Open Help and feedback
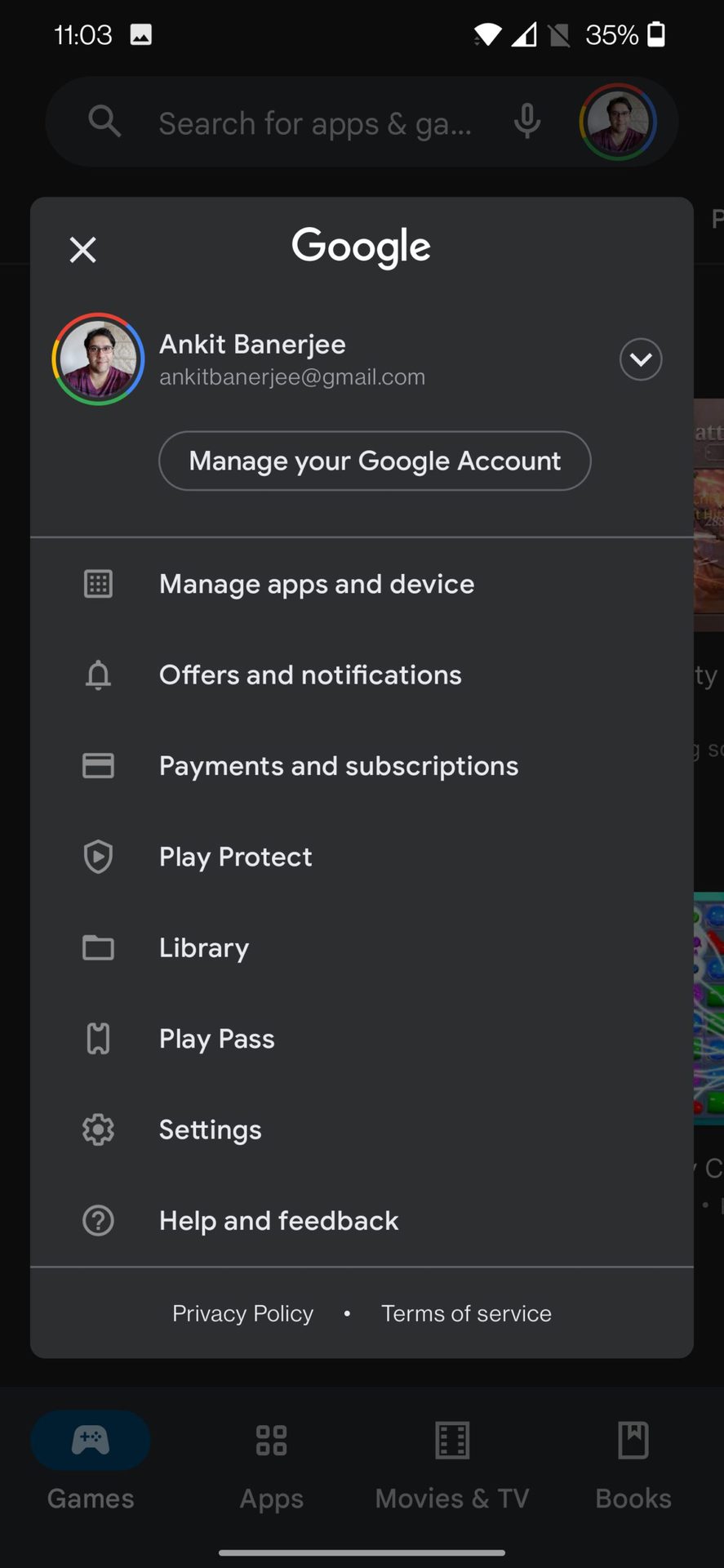Image resolution: width=724 pixels, height=1568 pixels. (278, 1221)
